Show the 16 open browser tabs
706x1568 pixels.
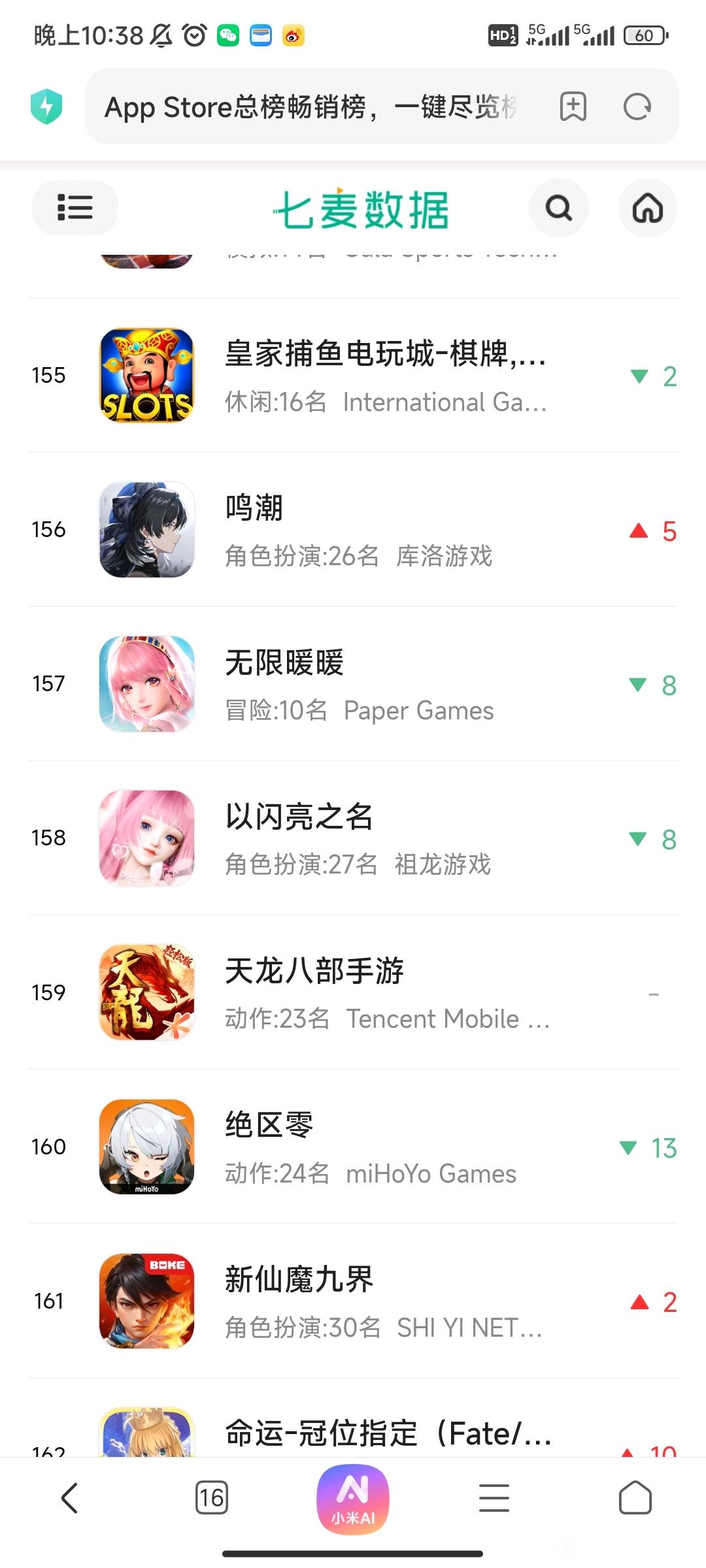pos(211,1497)
